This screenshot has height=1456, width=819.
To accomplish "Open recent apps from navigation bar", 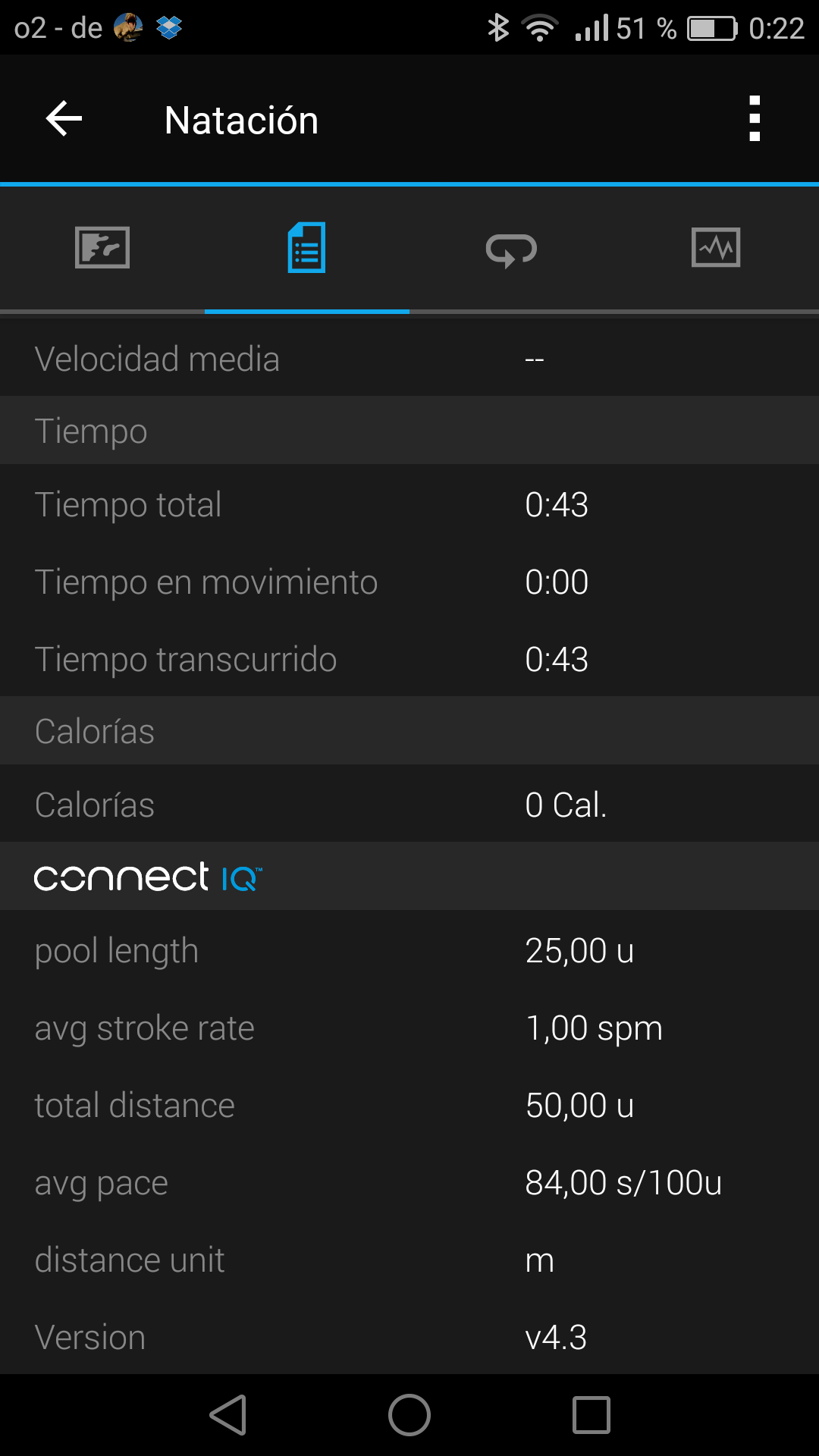I will click(x=591, y=1415).
